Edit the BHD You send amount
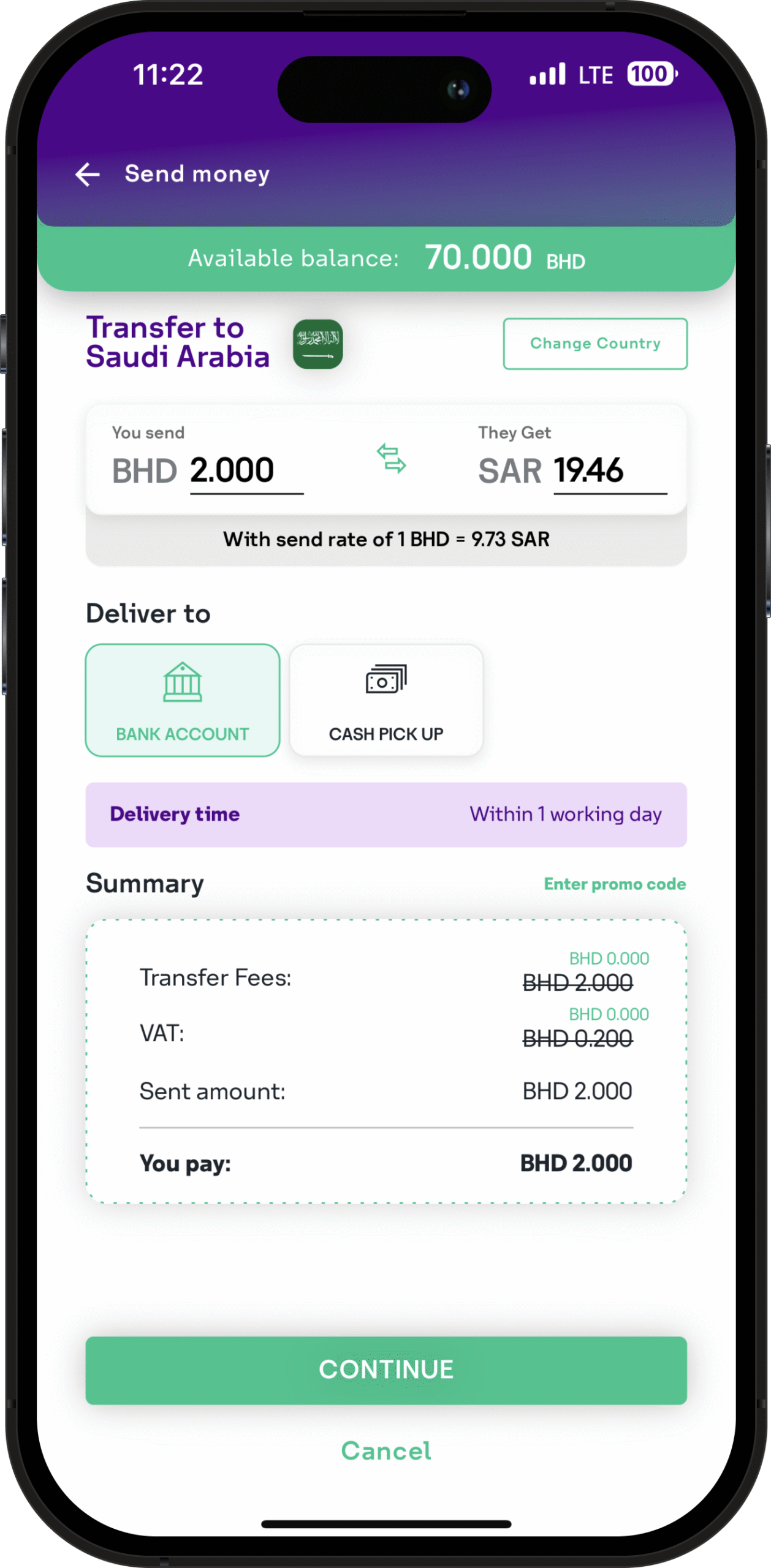The height and width of the screenshot is (1568, 771). click(x=245, y=471)
